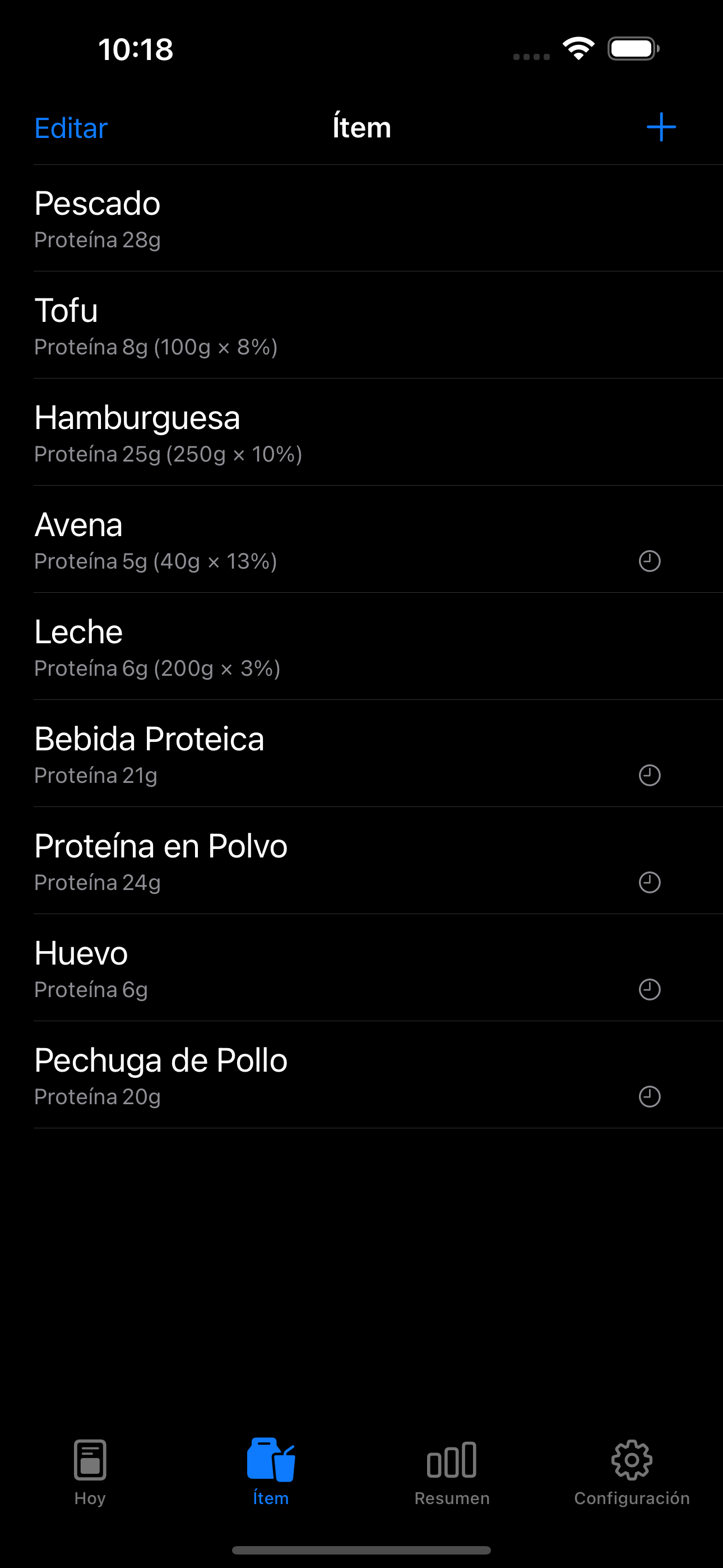
Task: Open the Leche row
Action: pos(361,647)
